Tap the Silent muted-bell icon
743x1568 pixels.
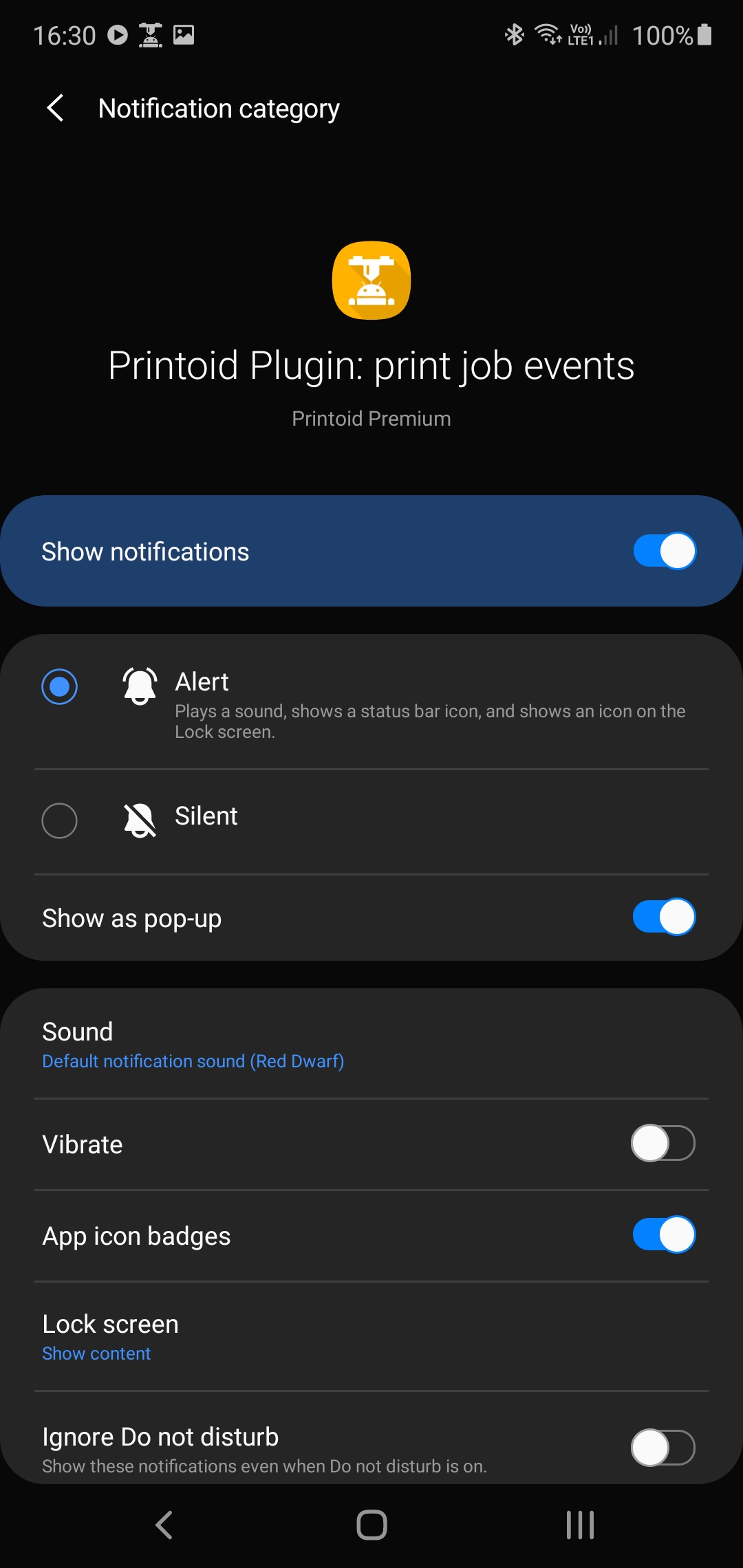(138, 820)
